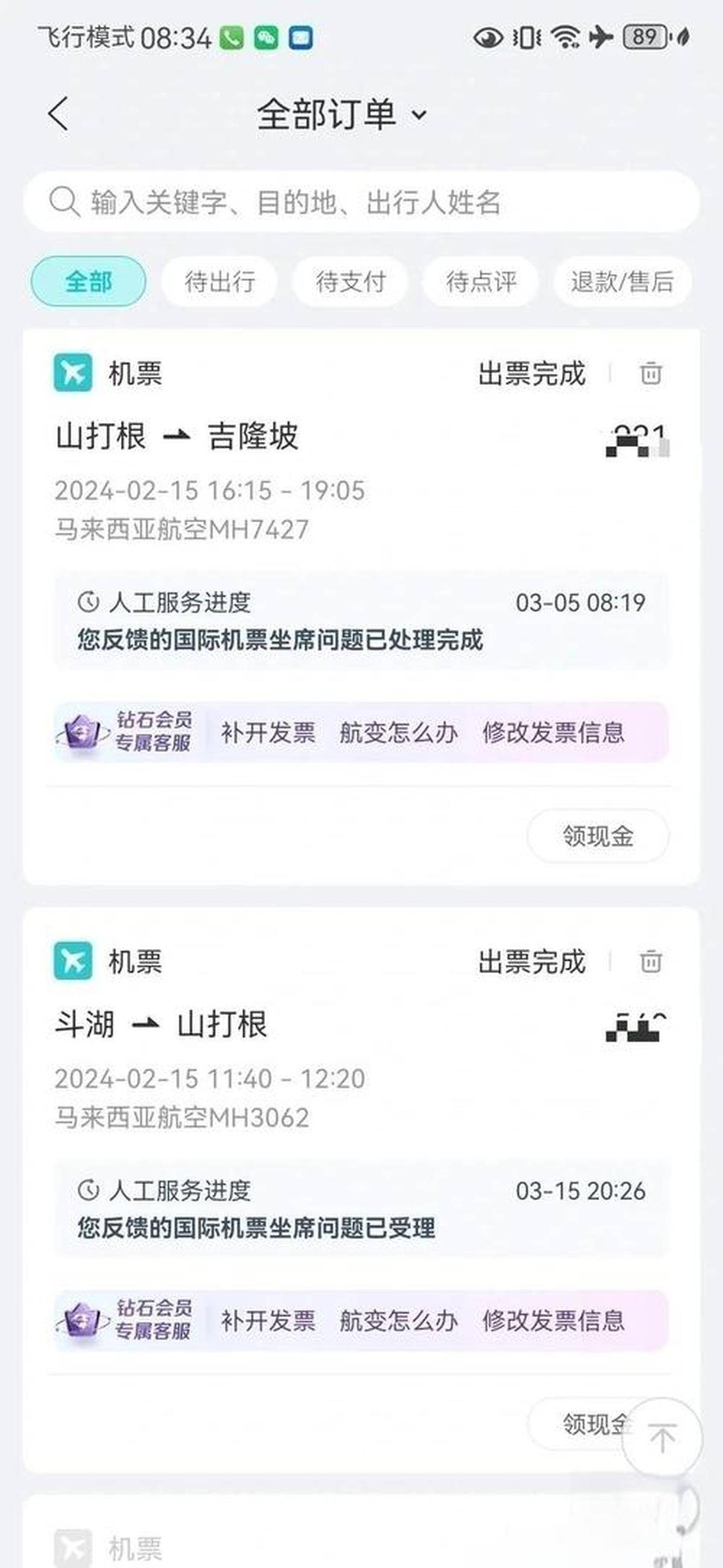
Task: Tap 补开发票 on the MH7427 order
Action: [x=268, y=732]
